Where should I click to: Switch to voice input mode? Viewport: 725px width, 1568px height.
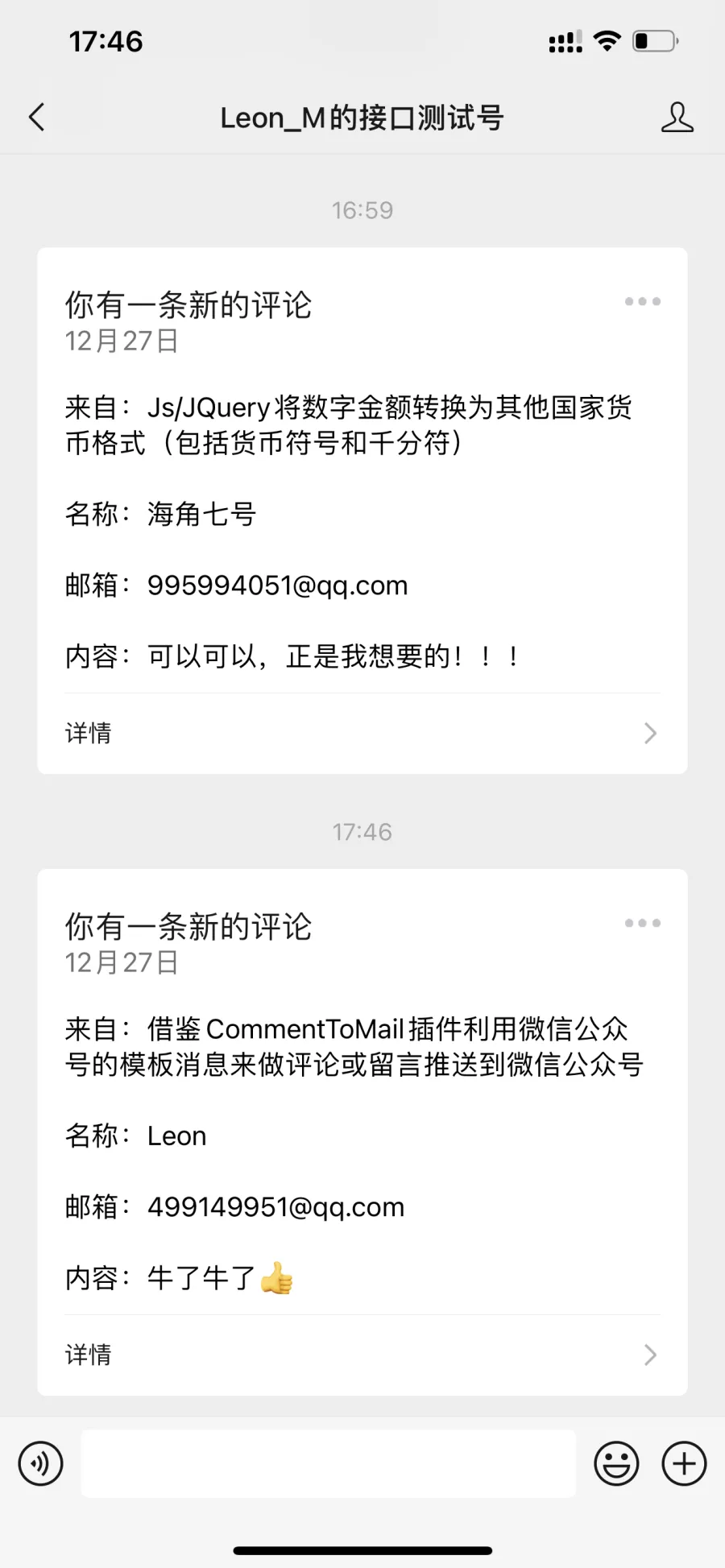(x=41, y=1463)
